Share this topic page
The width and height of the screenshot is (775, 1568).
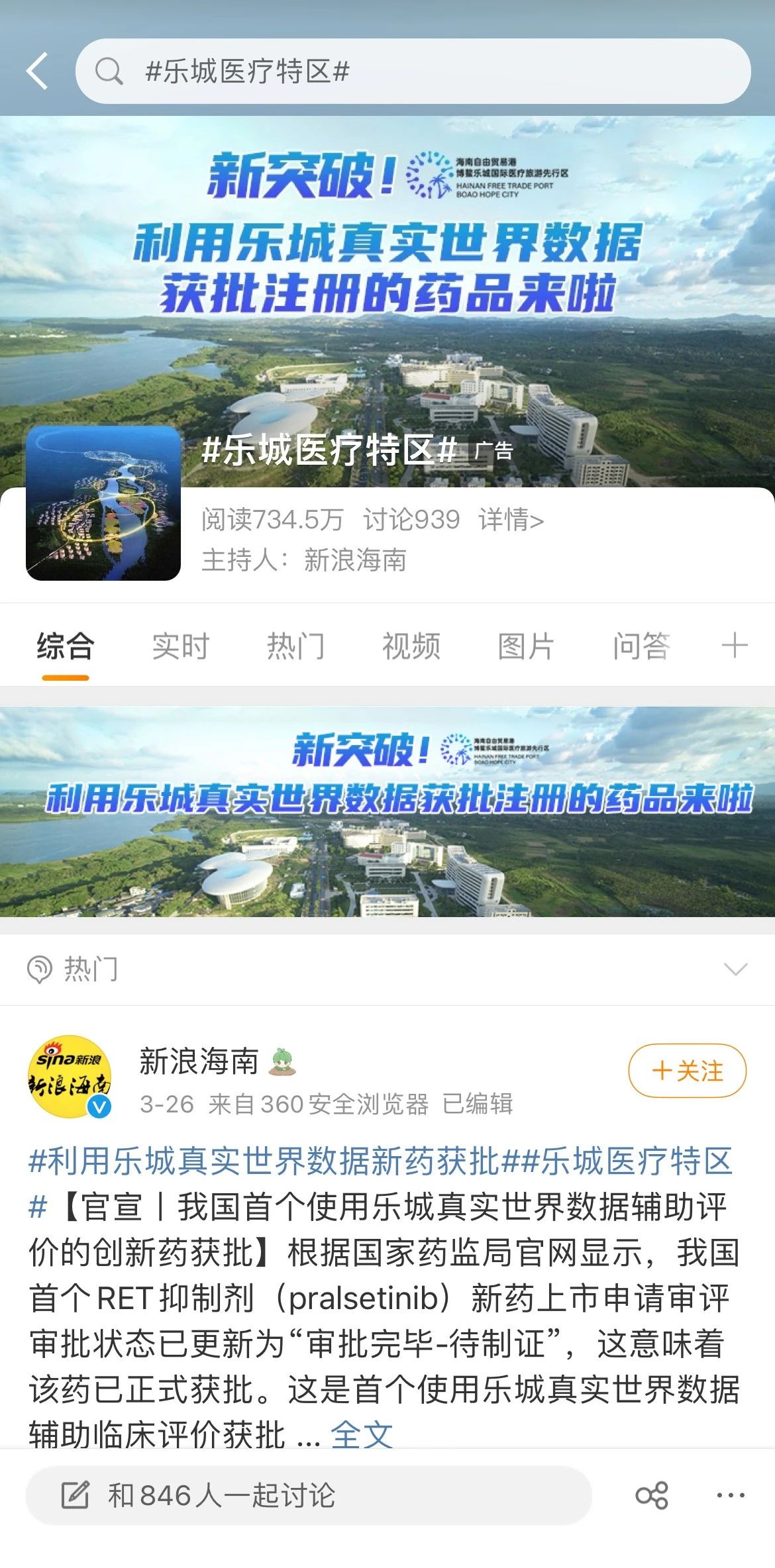click(x=652, y=1496)
